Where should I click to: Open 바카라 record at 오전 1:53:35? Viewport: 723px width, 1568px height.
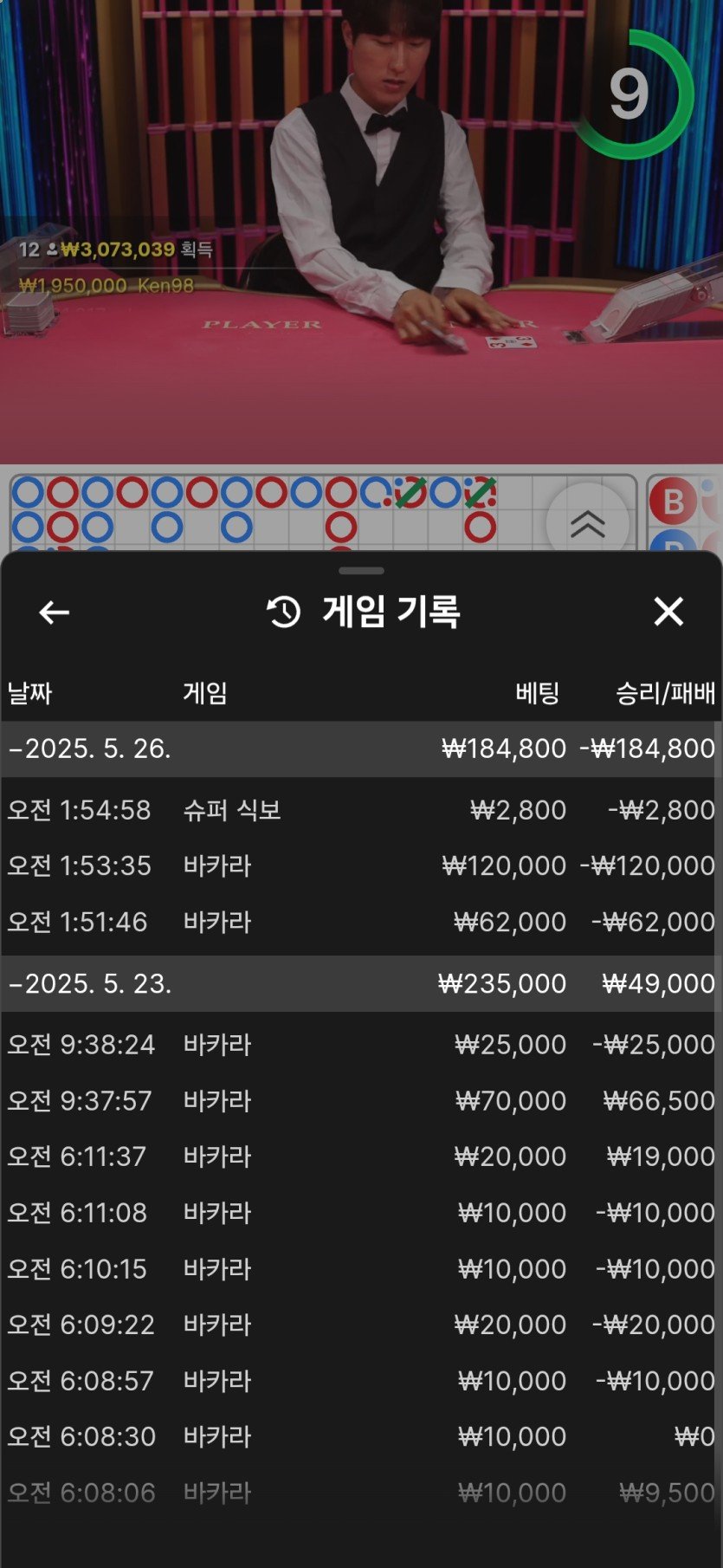pyautogui.click(x=361, y=865)
